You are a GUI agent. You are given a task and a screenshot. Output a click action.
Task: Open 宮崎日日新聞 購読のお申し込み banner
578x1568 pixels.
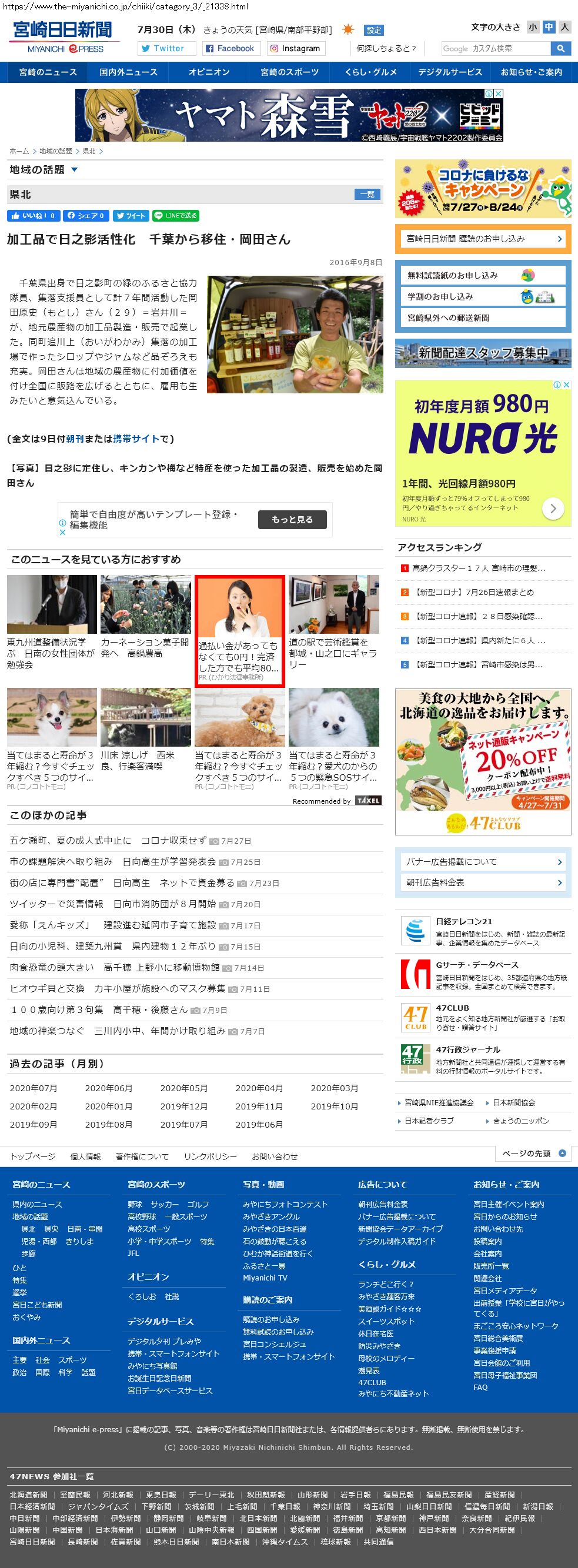tap(483, 239)
